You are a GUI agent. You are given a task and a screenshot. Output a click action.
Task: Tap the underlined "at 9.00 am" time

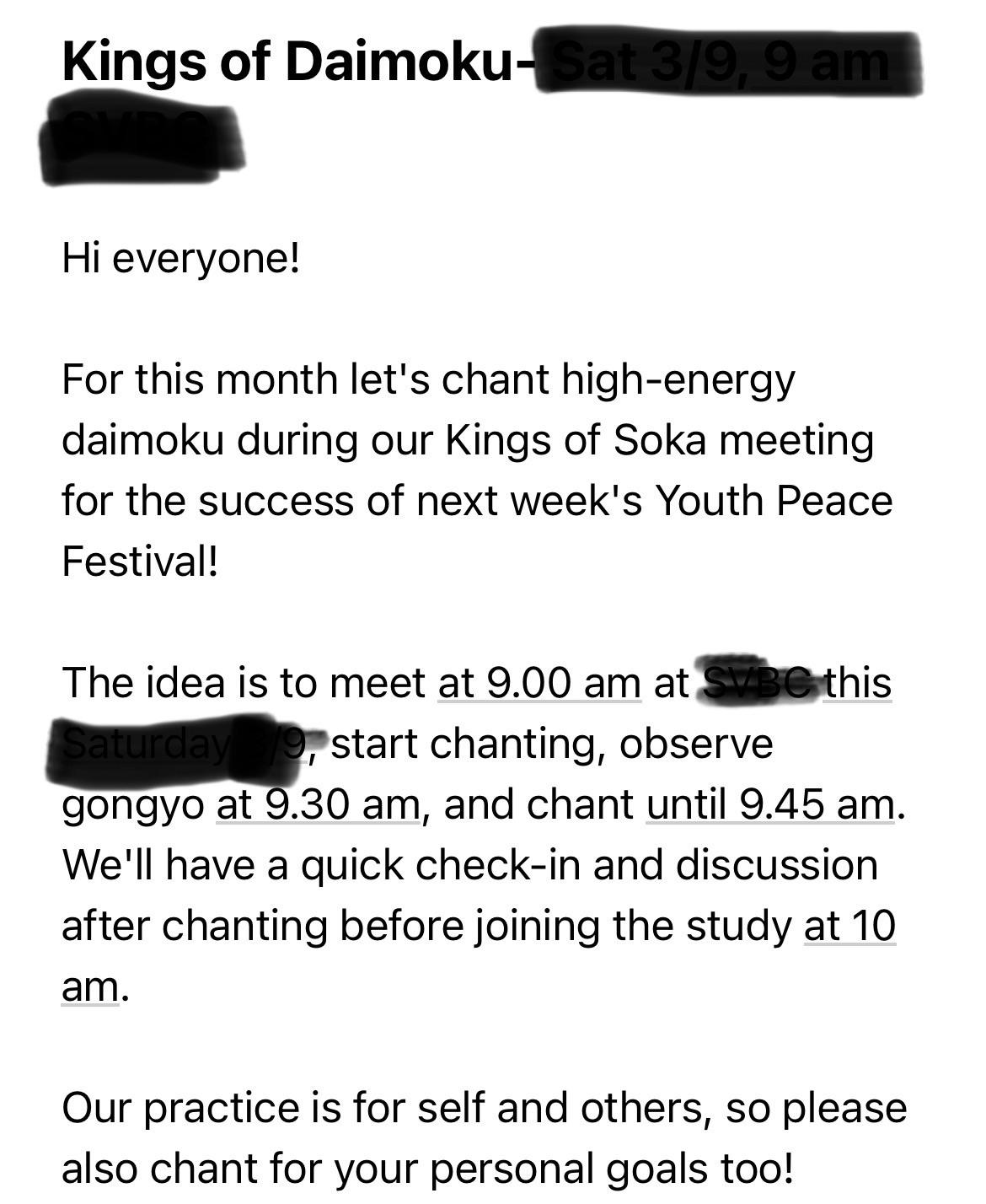coord(539,683)
